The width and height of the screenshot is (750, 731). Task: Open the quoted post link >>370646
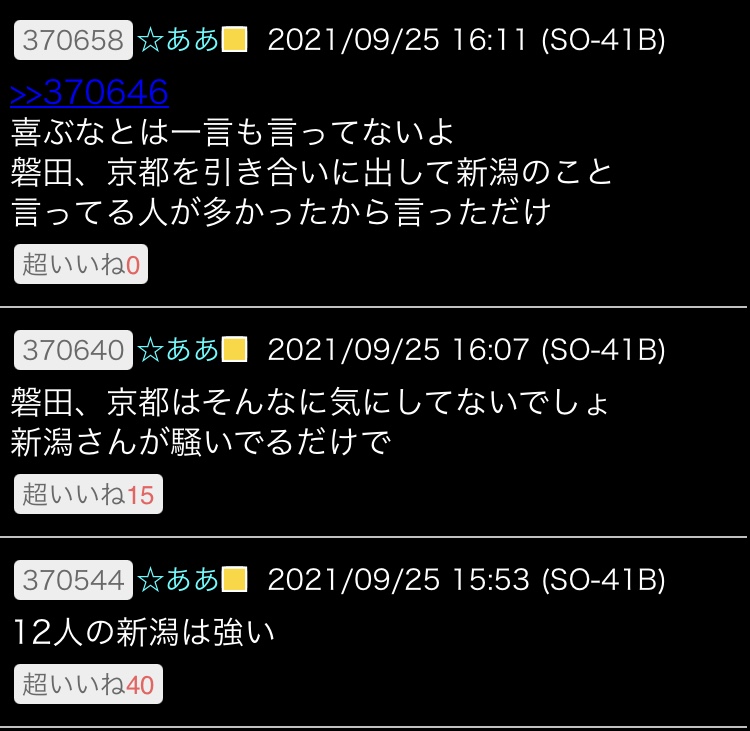pyautogui.click(x=89, y=93)
